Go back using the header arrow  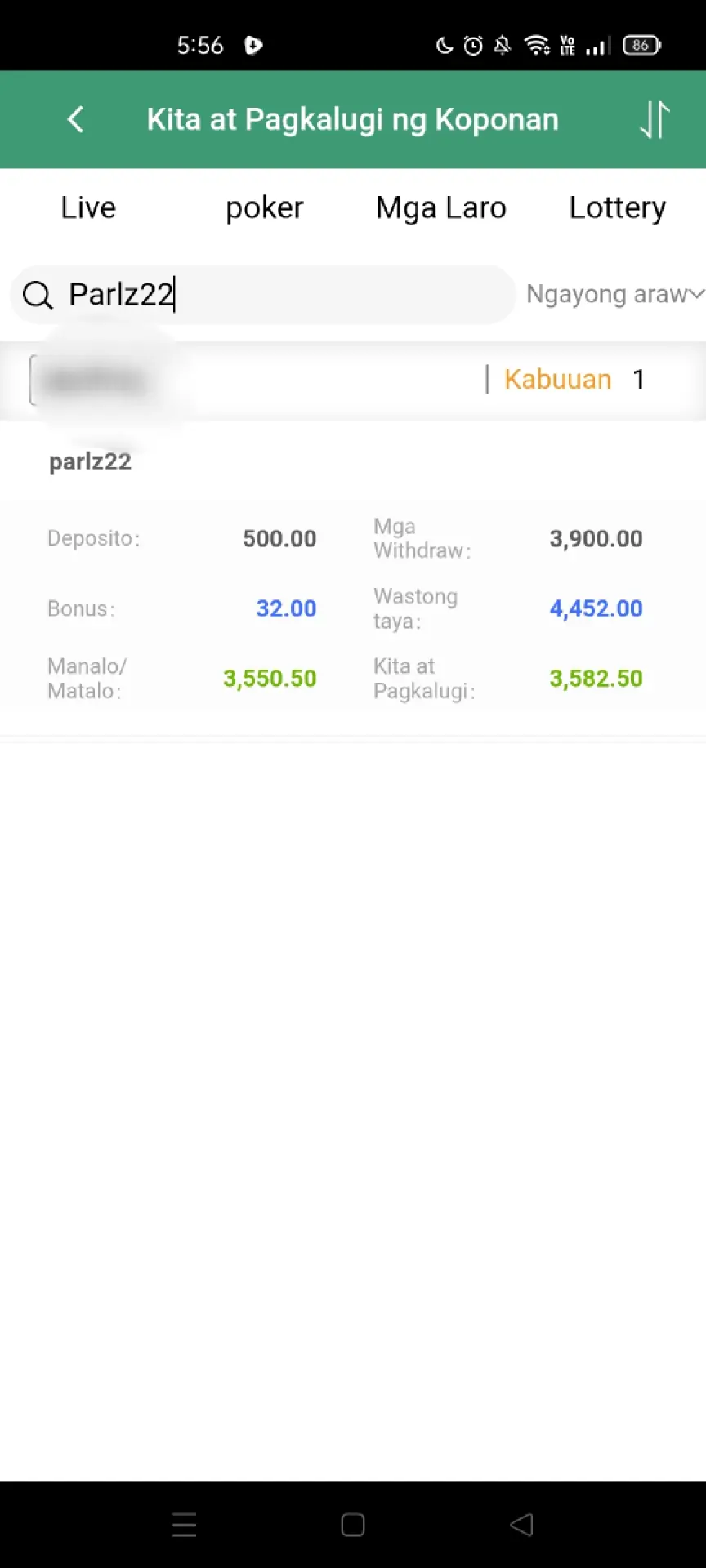click(75, 119)
